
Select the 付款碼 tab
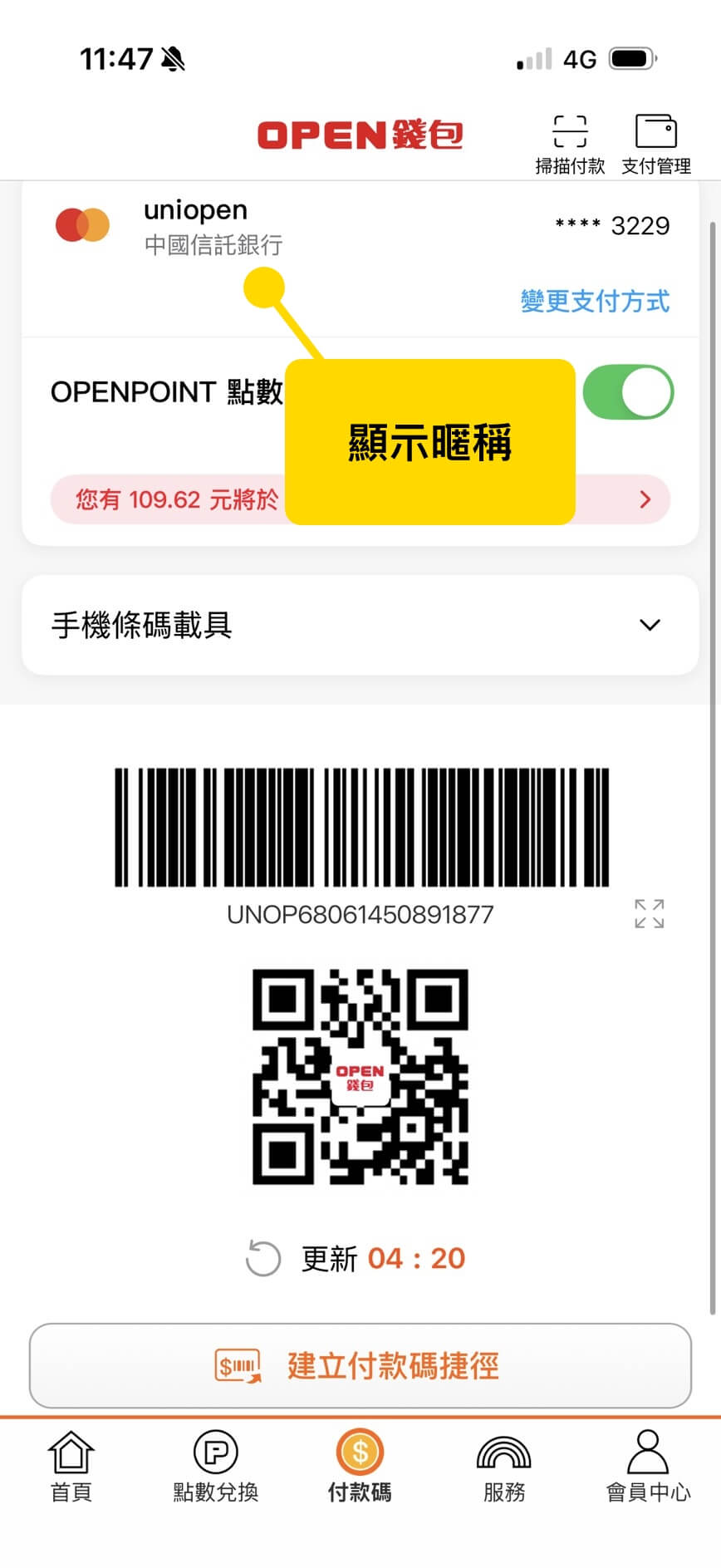coord(360,1467)
